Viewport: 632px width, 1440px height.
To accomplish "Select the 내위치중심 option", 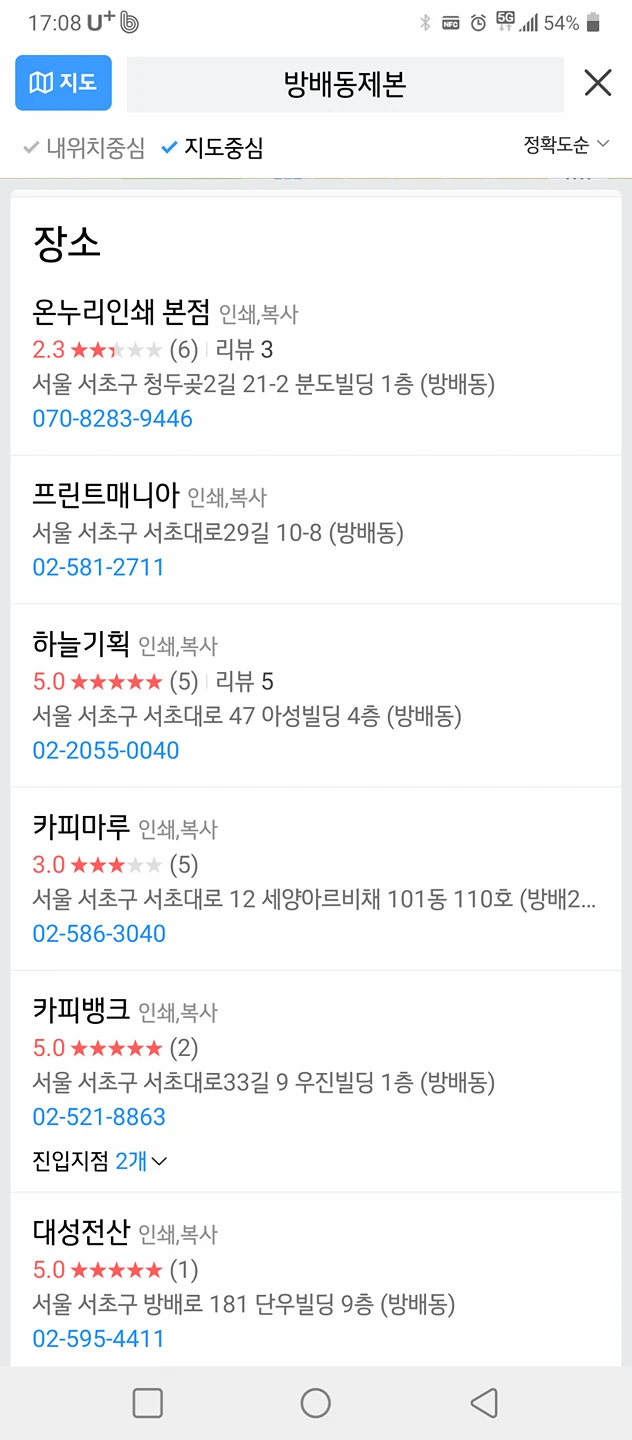I will coord(84,148).
